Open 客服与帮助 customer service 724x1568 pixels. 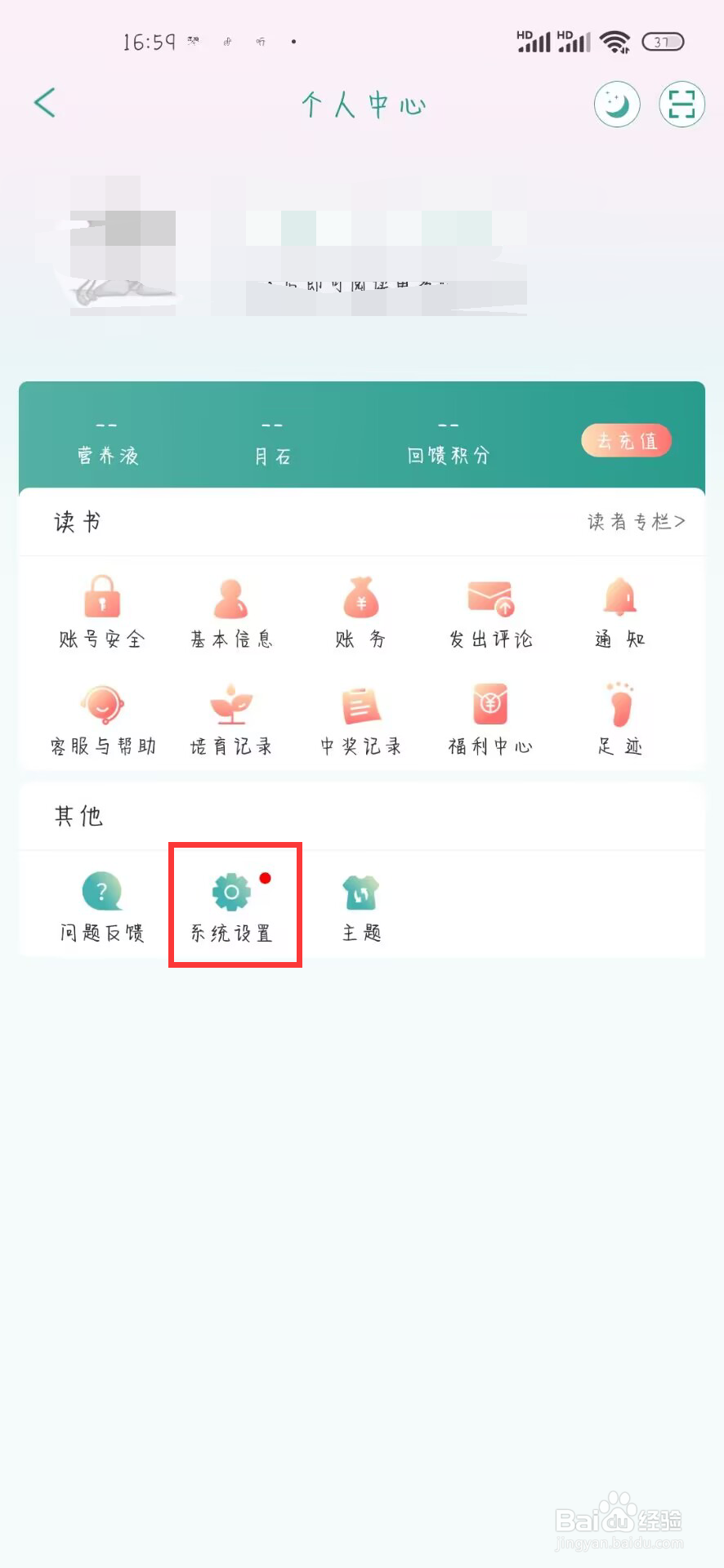click(x=101, y=719)
